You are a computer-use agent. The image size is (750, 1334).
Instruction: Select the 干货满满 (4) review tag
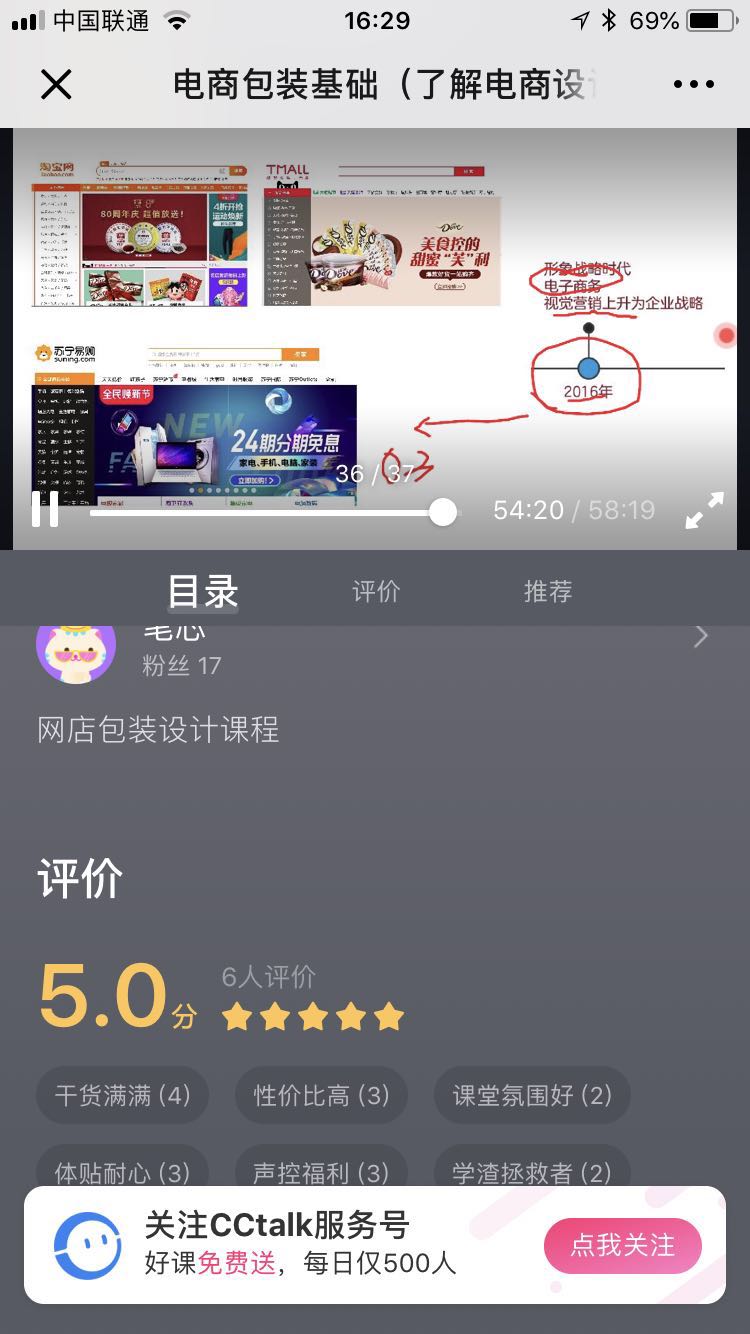122,1095
